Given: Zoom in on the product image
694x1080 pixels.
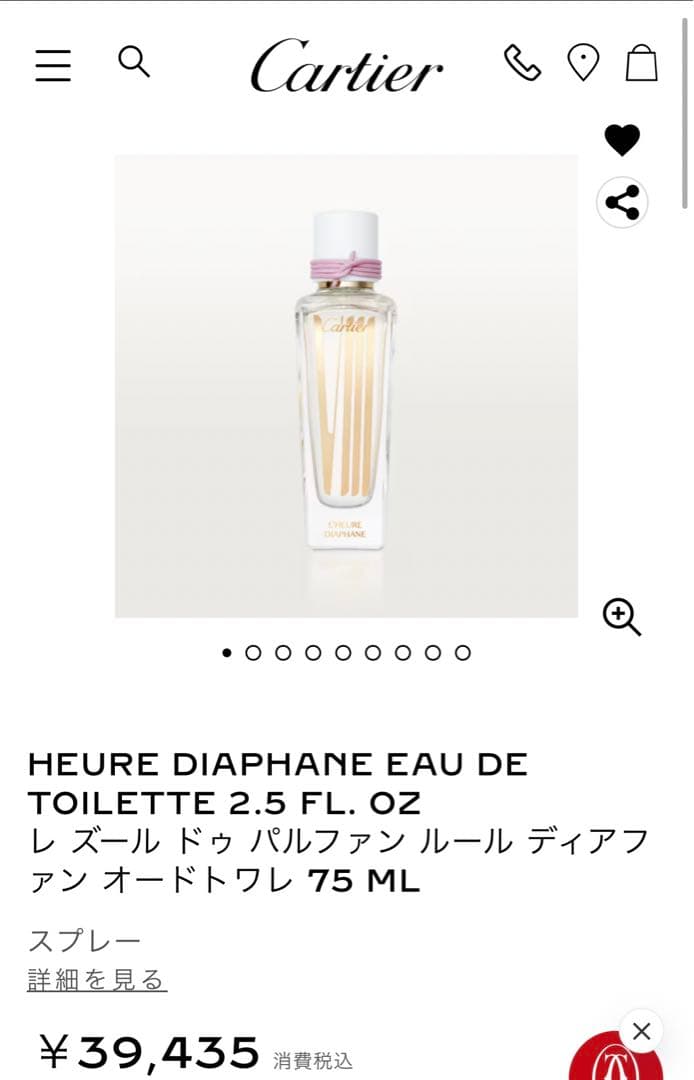Looking at the screenshot, I should click(x=622, y=617).
